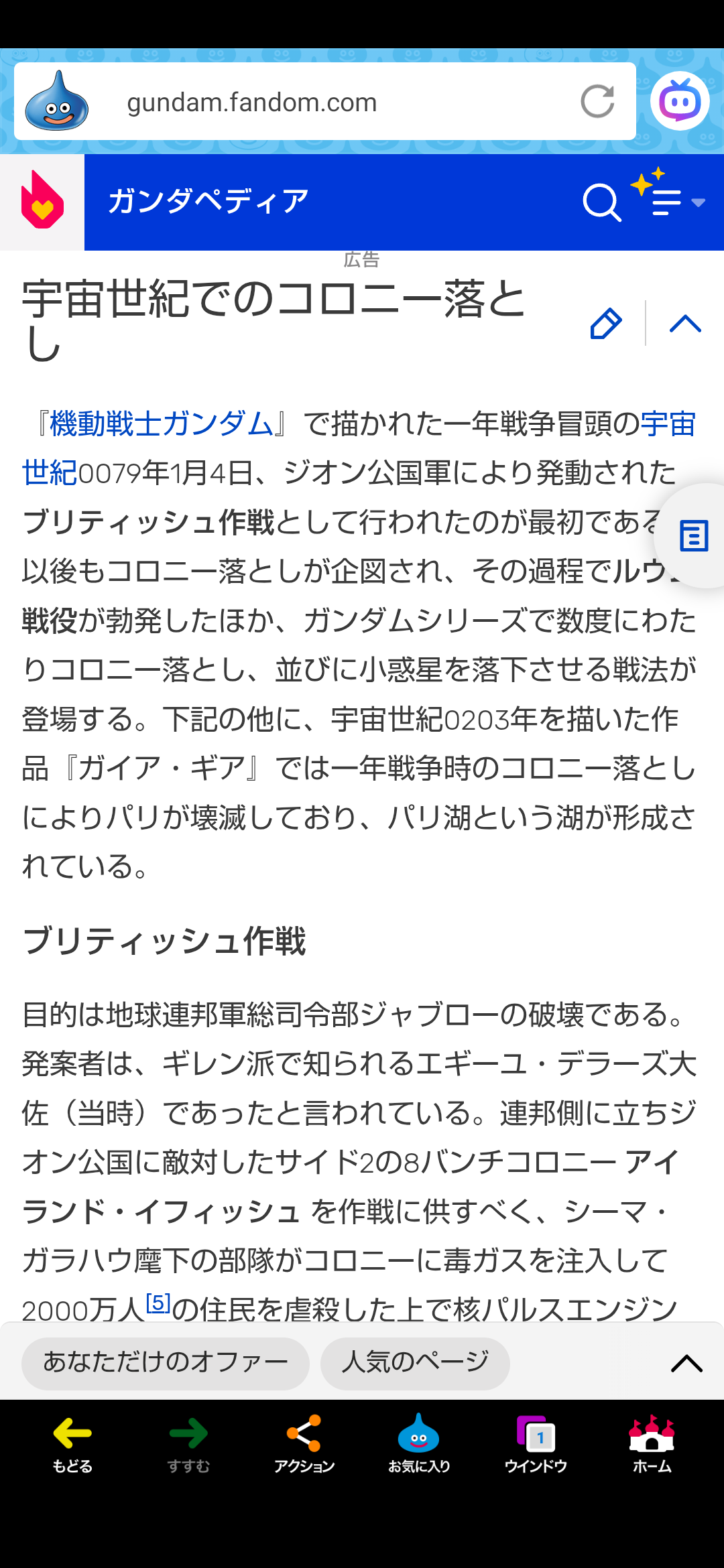Screen dimensions: 724x1568
Task: Open お気に入り favorites
Action: pos(419,1443)
